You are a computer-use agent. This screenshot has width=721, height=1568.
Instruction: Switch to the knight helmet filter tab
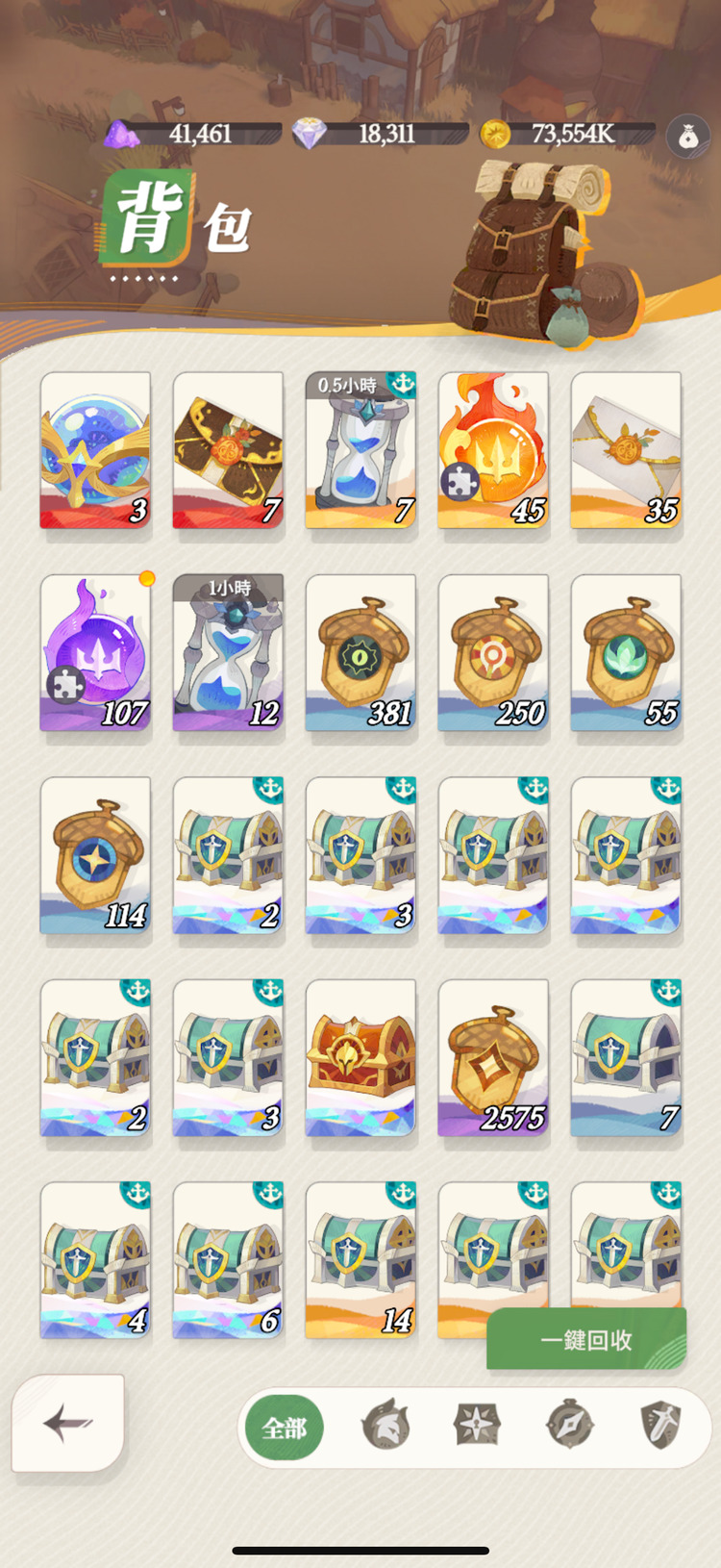(x=385, y=1426)
